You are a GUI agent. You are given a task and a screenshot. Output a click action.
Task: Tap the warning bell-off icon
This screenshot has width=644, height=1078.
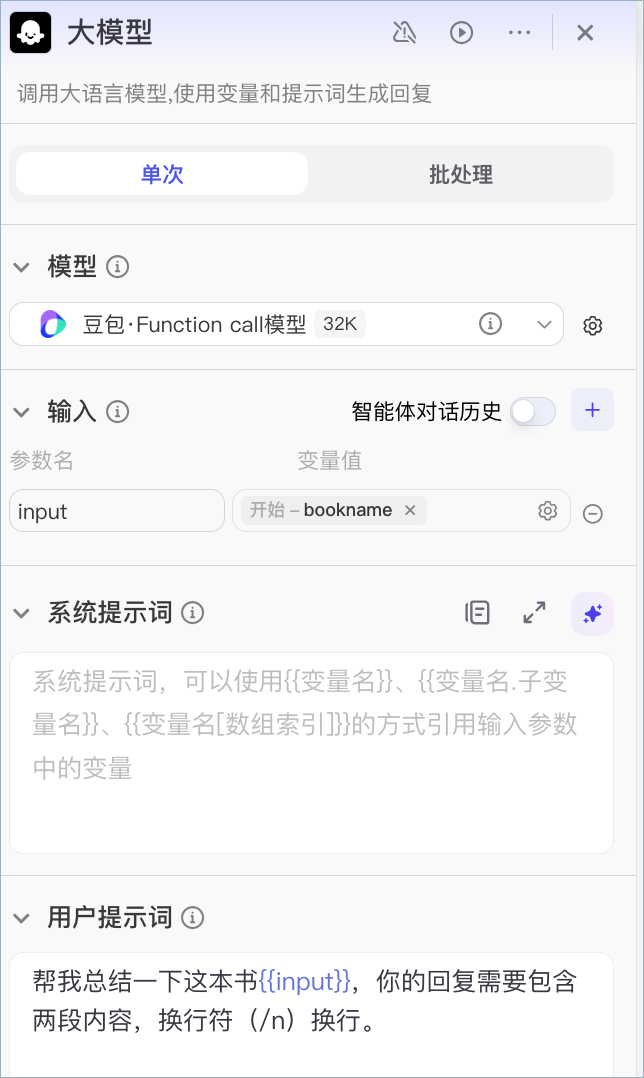point(404,32)
